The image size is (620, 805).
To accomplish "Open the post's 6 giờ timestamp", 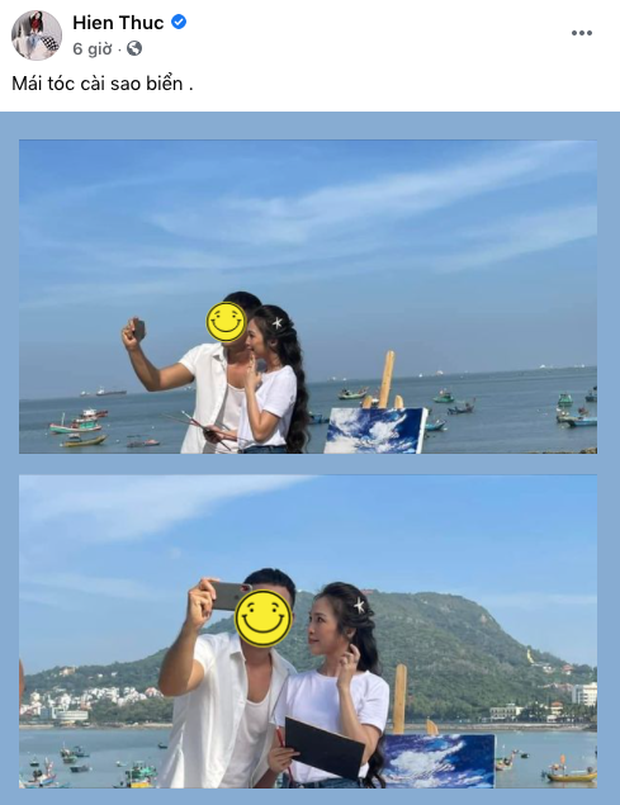I will click(x=92, y=48).
